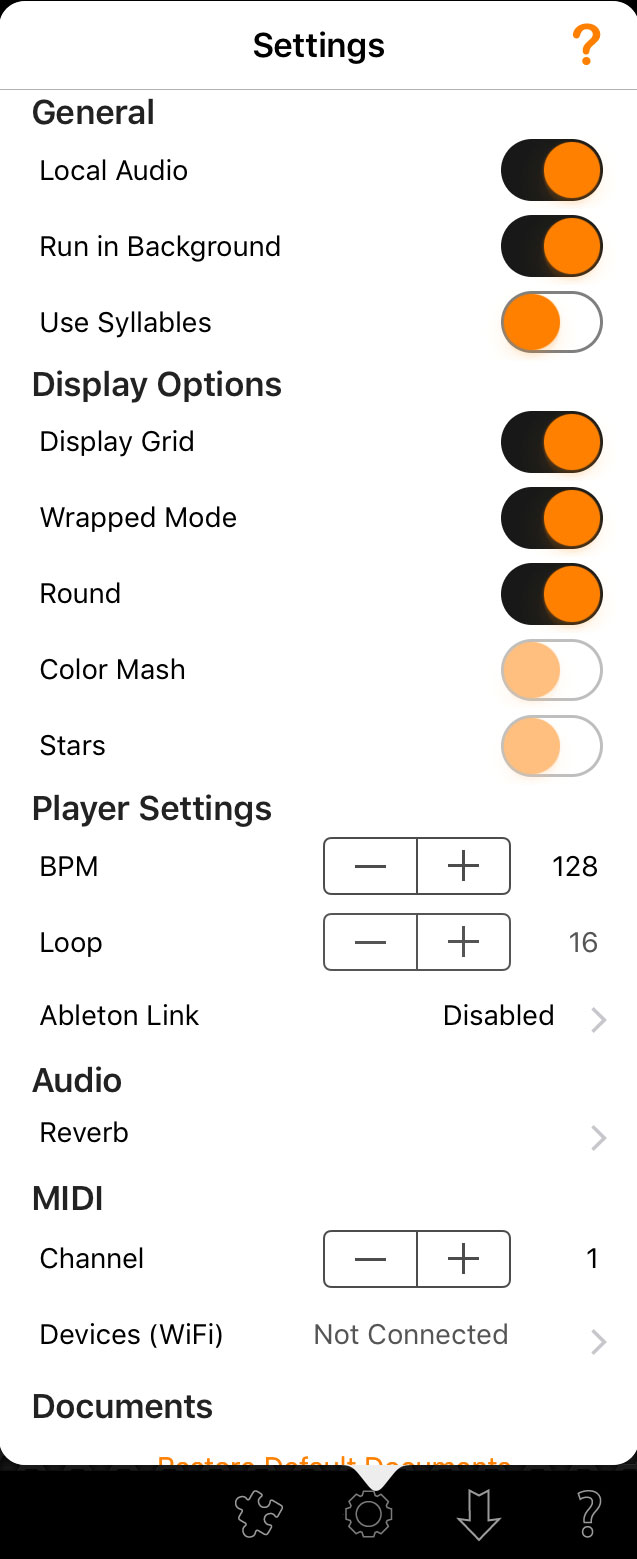Open help via the orange question mark

pyautogui.click(x=586, y=46)
